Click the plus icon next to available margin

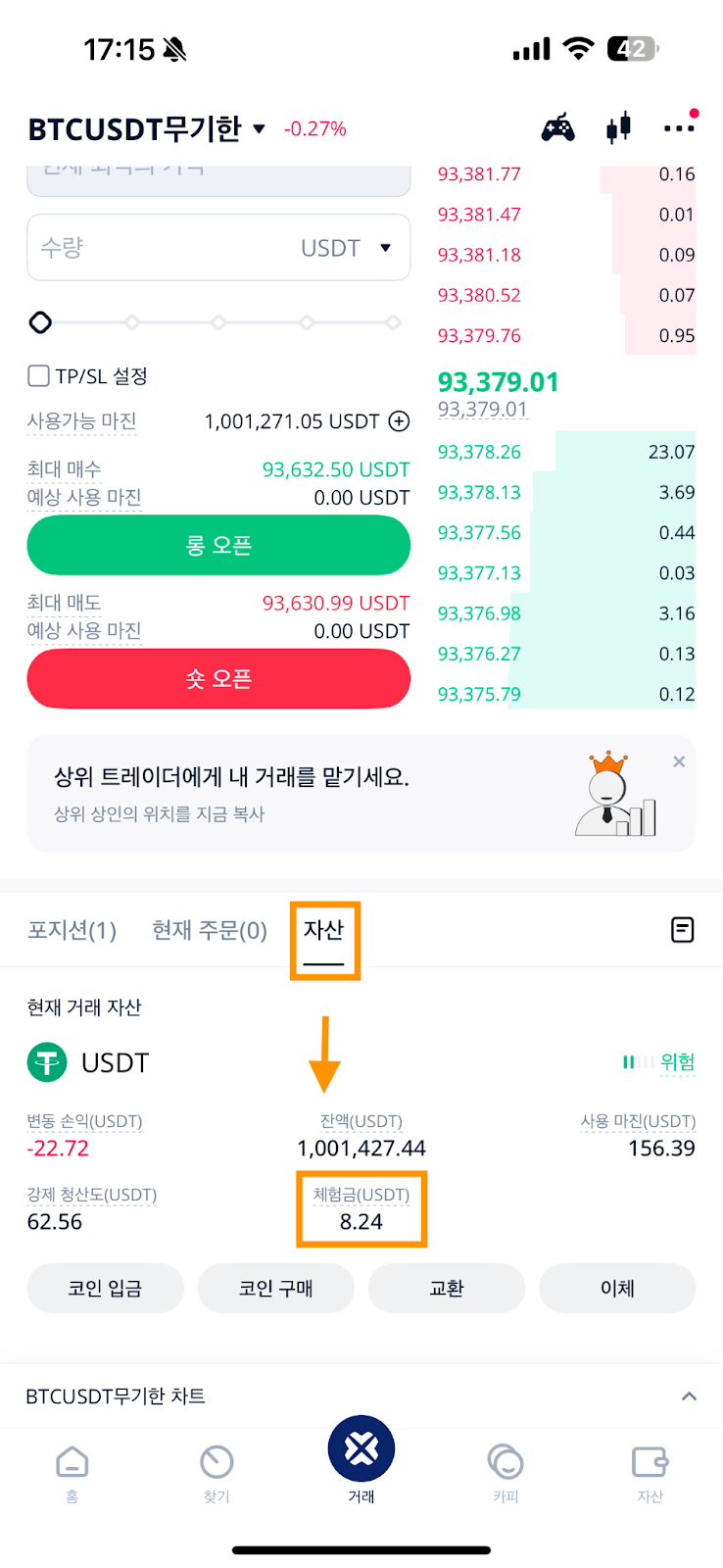pyautogui.click(x=398, y=421)
